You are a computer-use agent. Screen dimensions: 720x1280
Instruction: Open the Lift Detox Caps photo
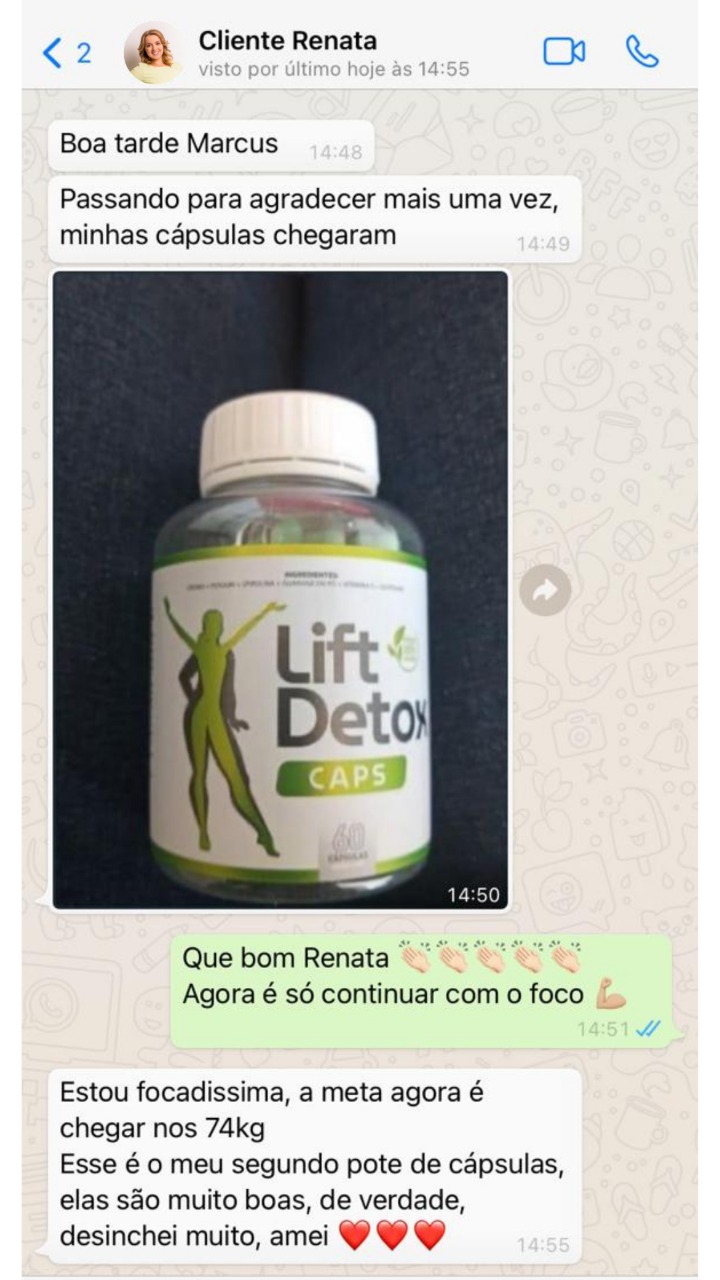pyautogui.click(x=280, y=590)
